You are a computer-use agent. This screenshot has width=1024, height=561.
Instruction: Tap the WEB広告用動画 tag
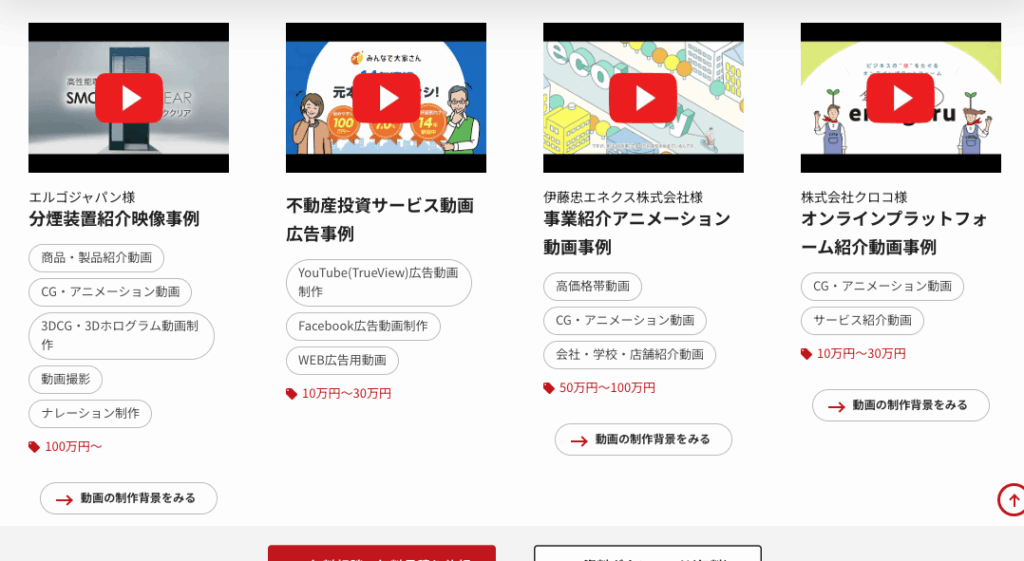point(342,360)
